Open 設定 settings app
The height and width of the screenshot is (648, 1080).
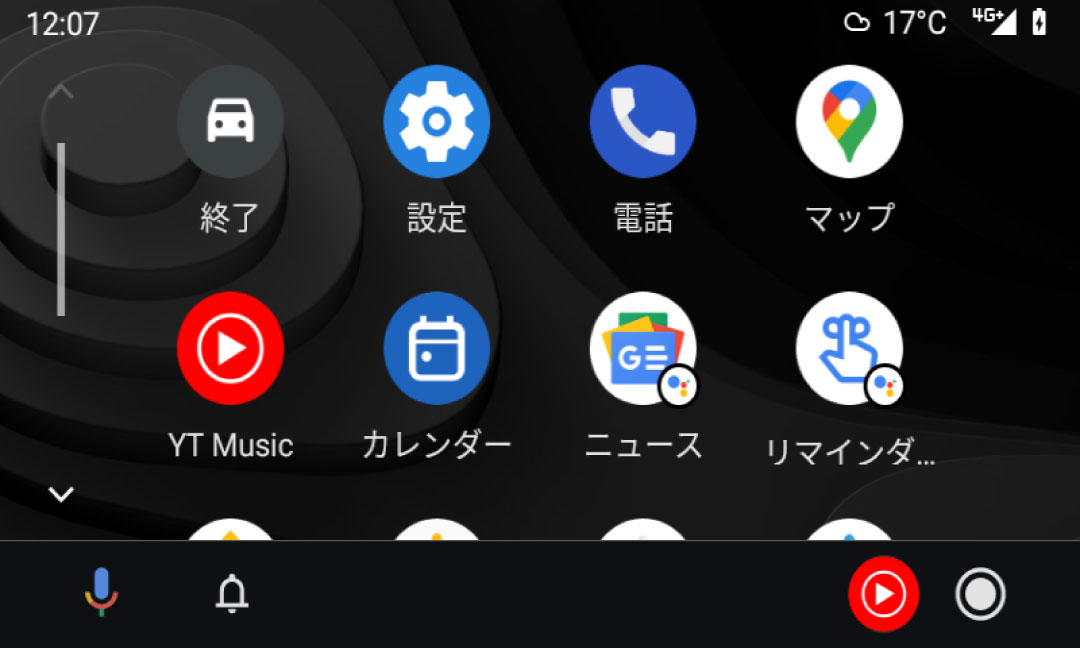[x=437, y=122]
